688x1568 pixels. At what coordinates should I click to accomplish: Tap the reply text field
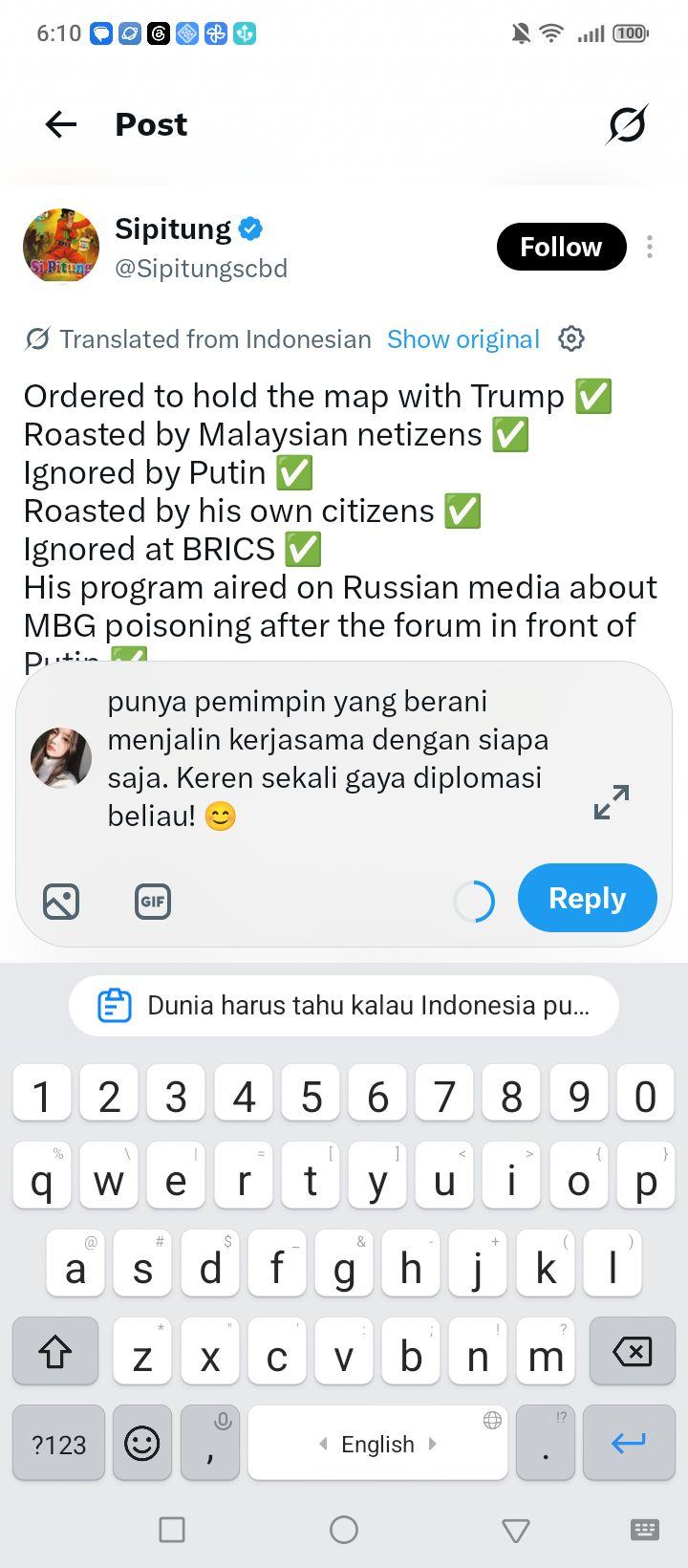[x=334, y=758]
